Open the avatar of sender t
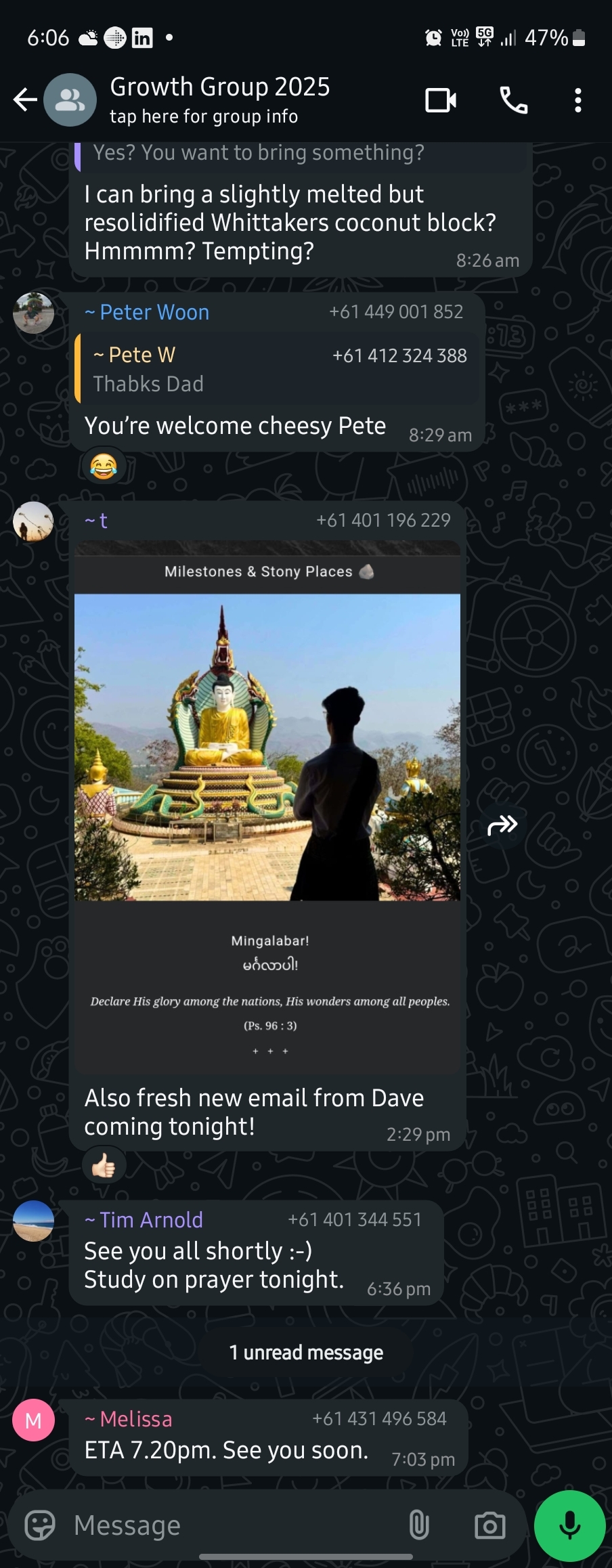The height and width of the screenshot is (1568, 612). pos(34,521)
